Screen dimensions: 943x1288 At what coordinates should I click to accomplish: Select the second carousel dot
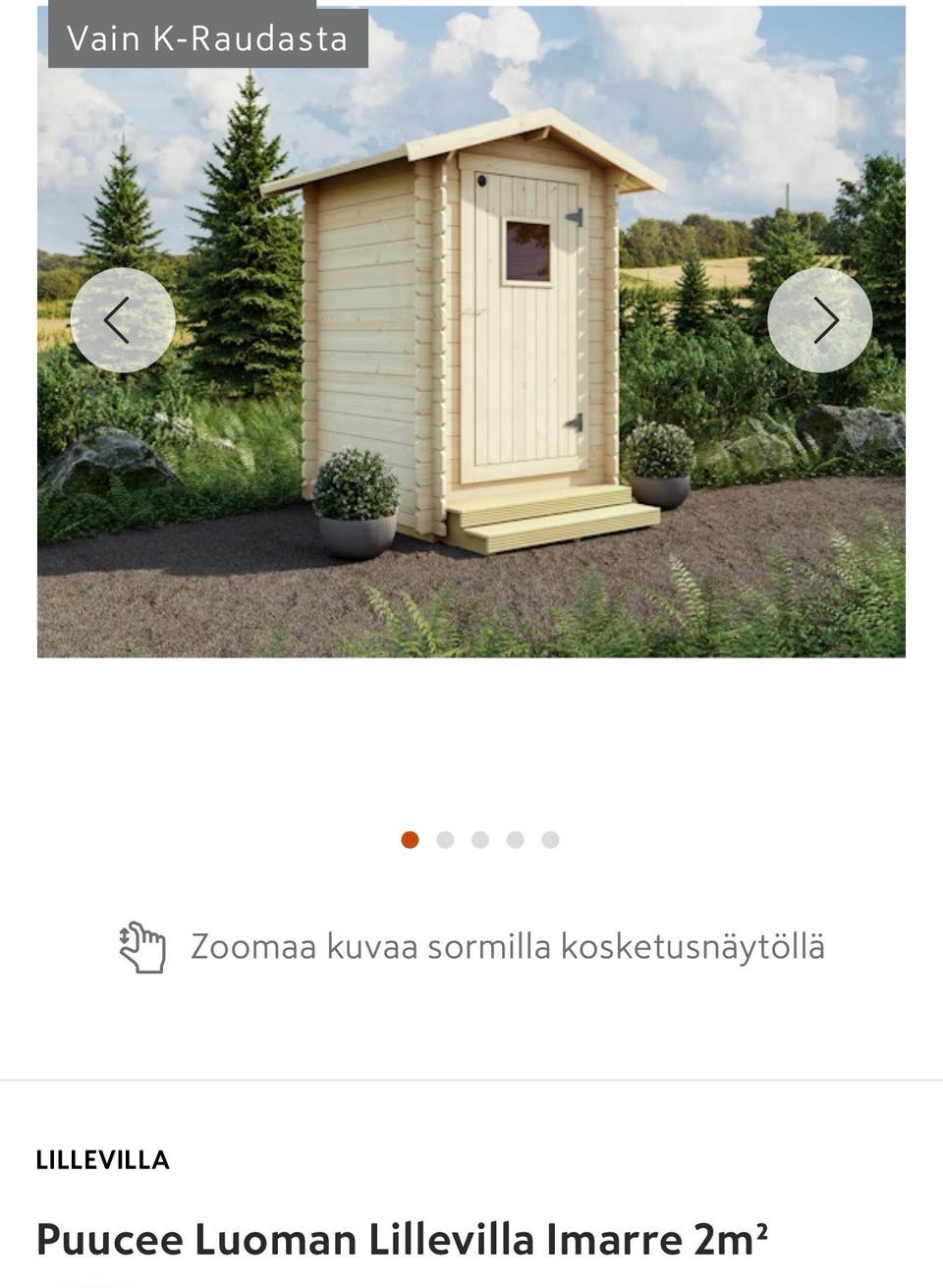pyautogui.click(x=444, y=840)
